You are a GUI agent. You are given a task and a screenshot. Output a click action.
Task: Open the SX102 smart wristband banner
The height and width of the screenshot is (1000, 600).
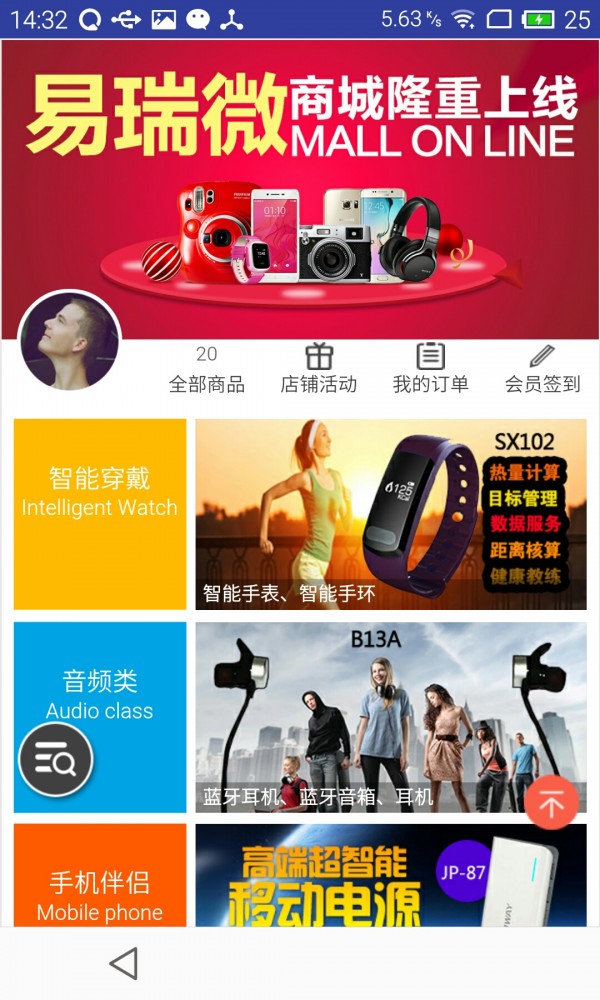click(x=390, y=514)
